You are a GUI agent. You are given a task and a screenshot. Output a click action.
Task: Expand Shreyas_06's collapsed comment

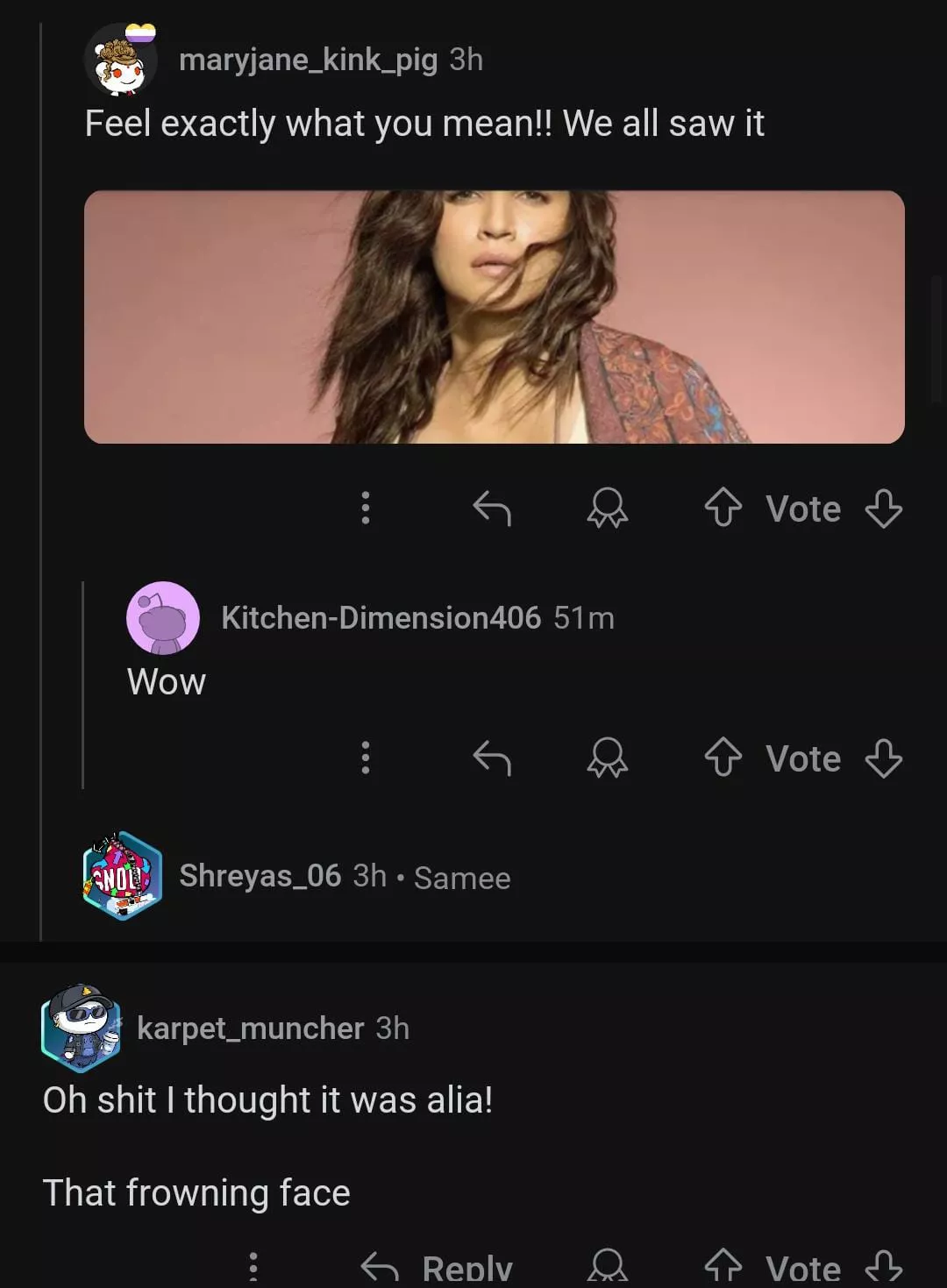[x=344, y=876]
